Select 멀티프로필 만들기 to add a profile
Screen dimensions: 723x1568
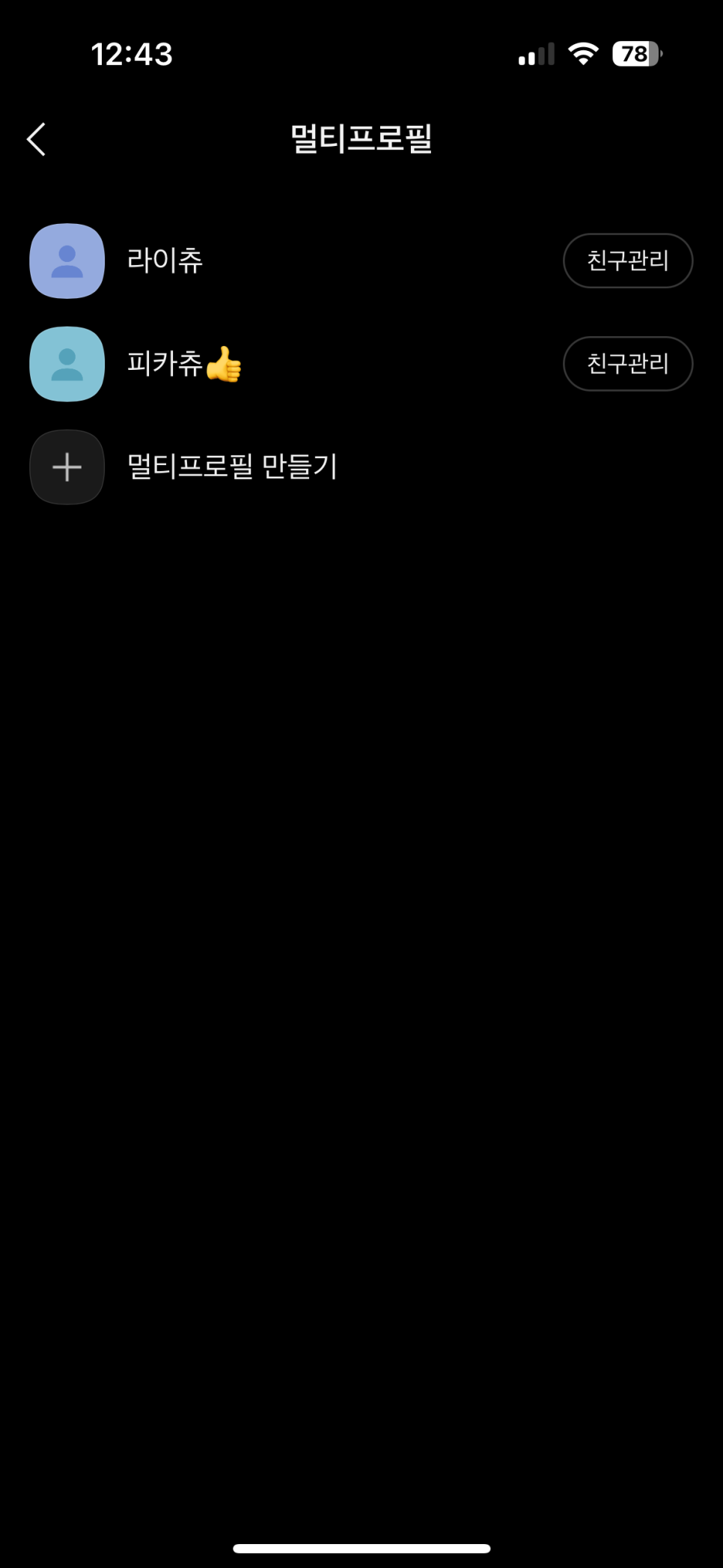pos(231,467)
